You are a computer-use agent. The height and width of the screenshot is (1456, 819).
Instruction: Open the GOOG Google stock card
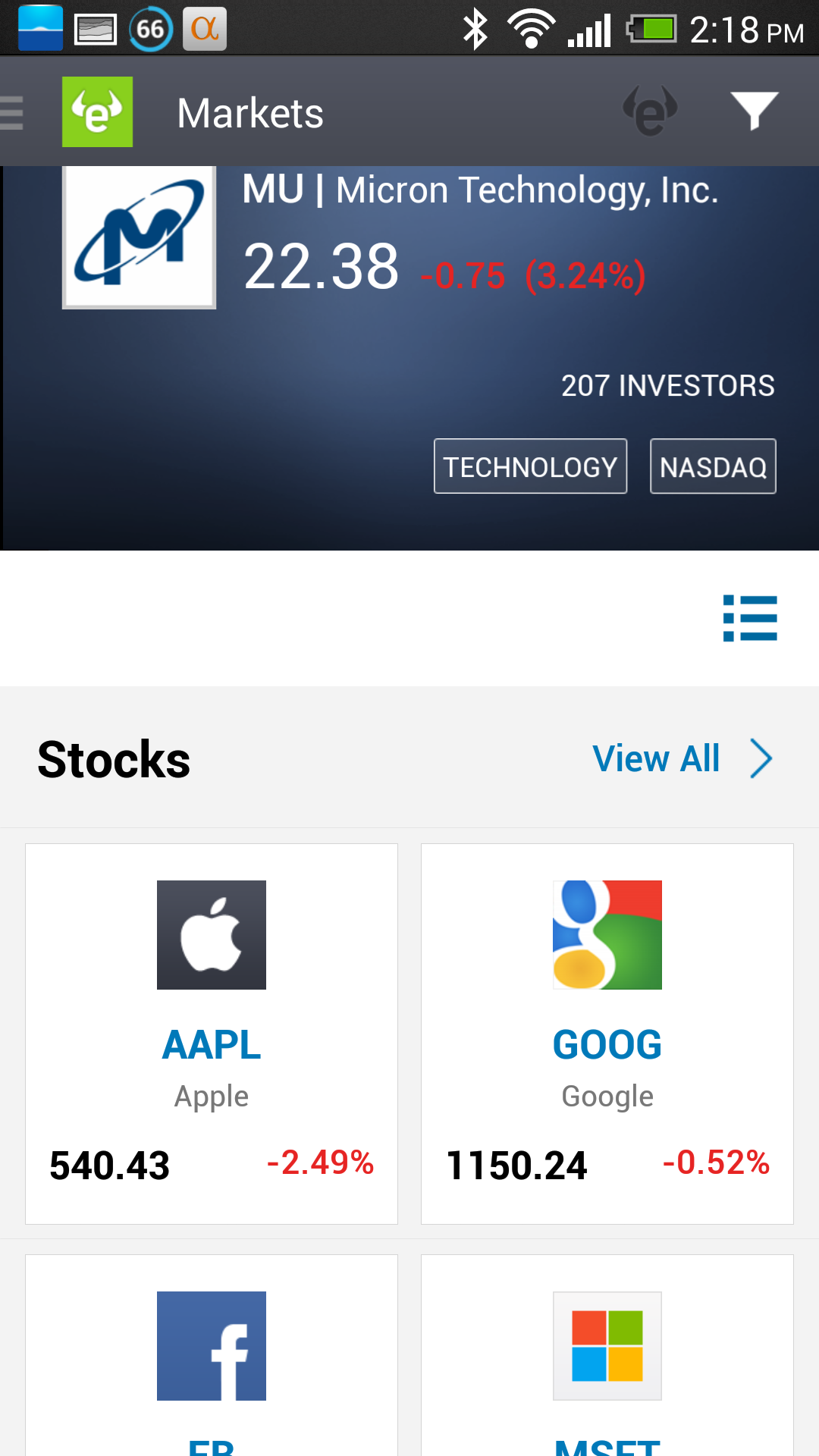point(607,1034)
